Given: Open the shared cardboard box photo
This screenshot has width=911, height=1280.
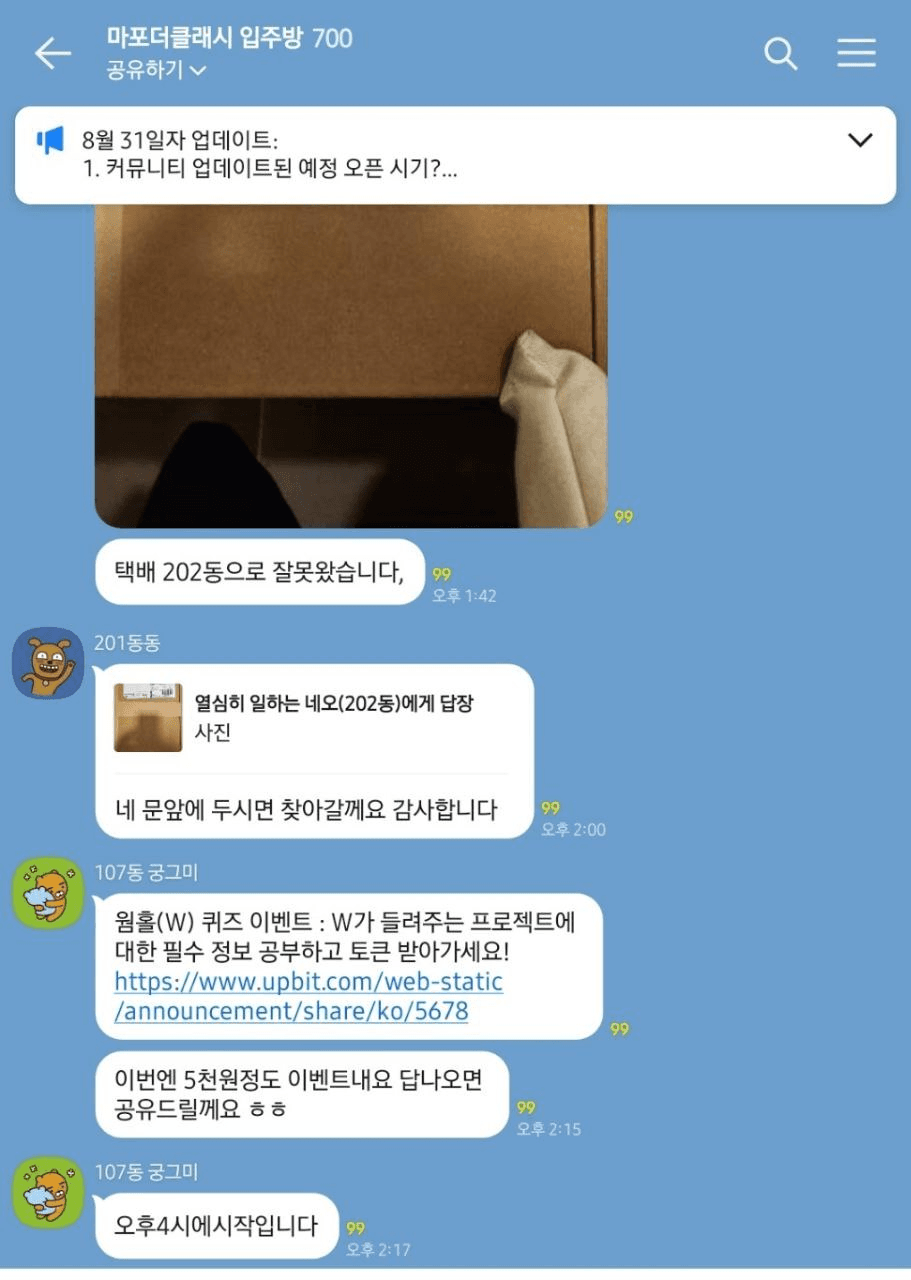Looking at the screenshot, I should click(x=350, y=365).
